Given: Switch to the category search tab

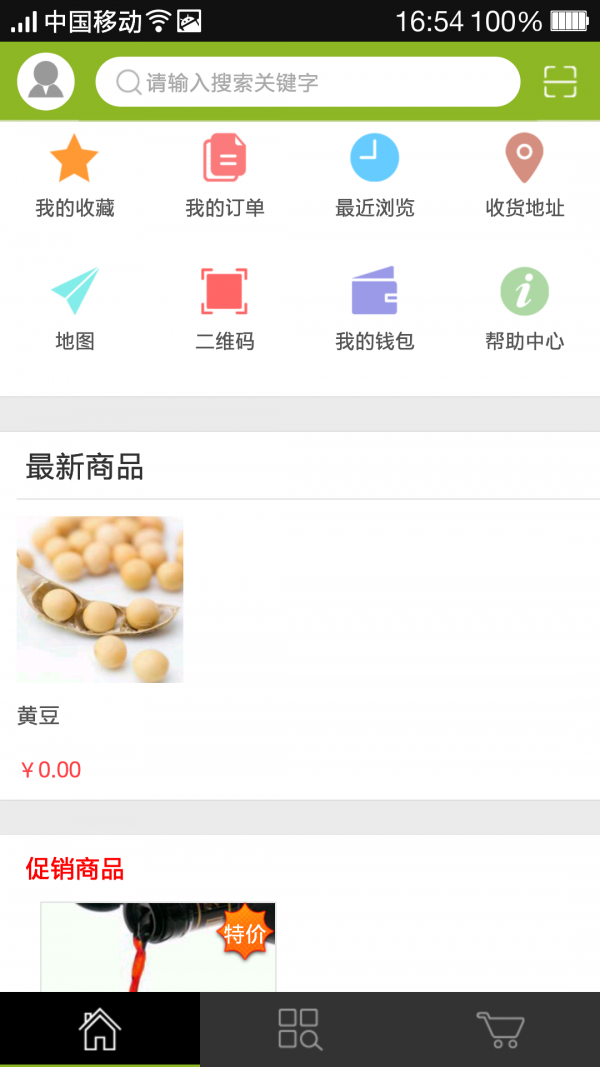Looking at the screenshot, I should (300, 1029).
